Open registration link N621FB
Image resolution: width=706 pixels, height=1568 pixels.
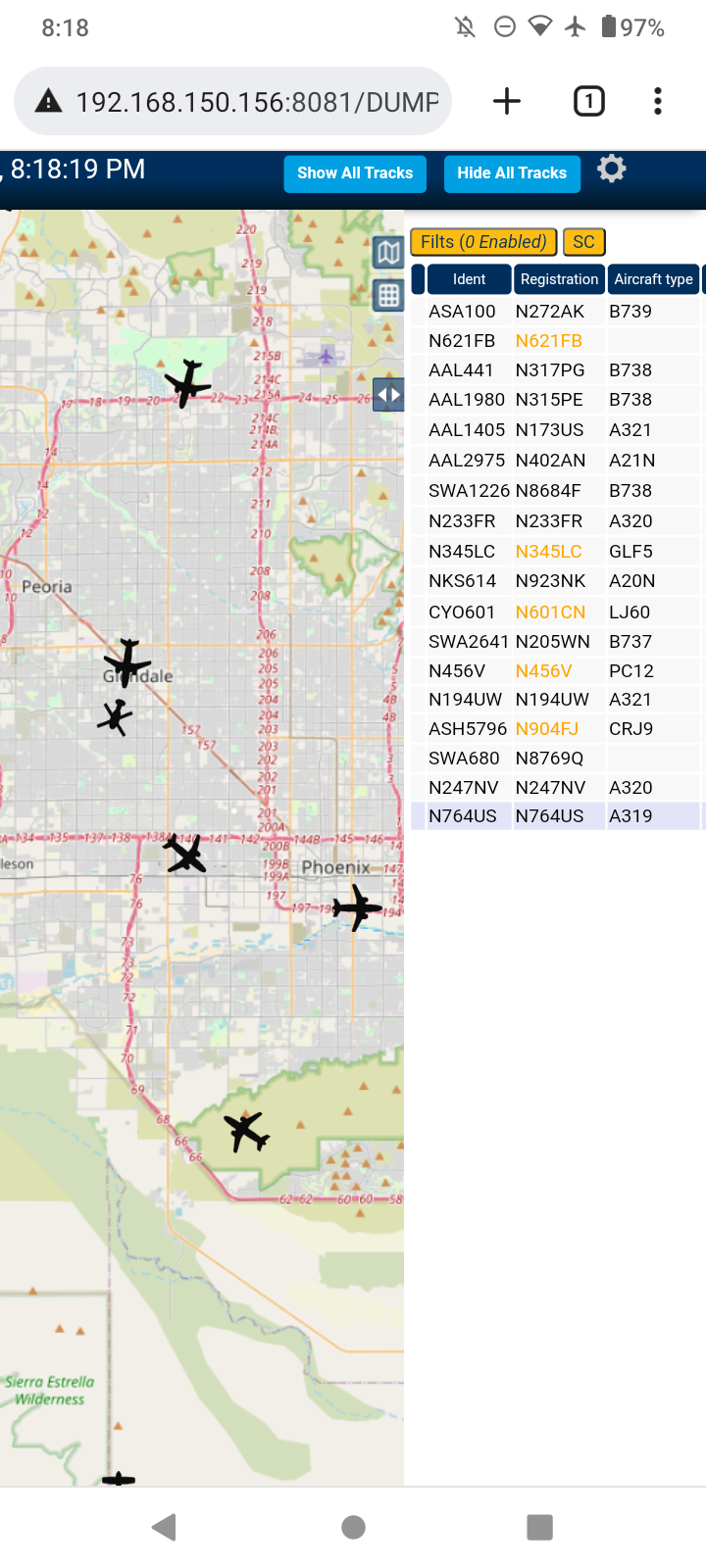coord(548,341)
